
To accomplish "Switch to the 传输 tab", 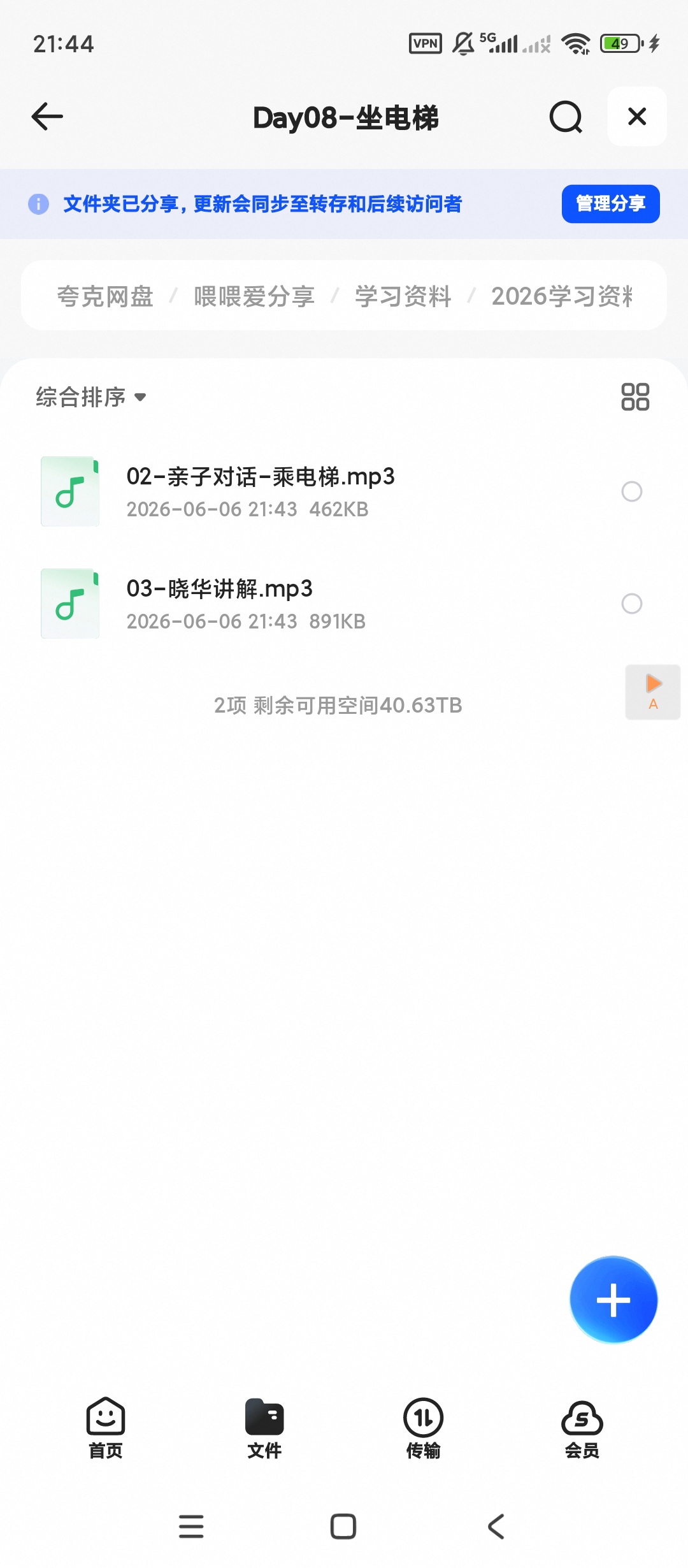I will [x=423, y=1428].
